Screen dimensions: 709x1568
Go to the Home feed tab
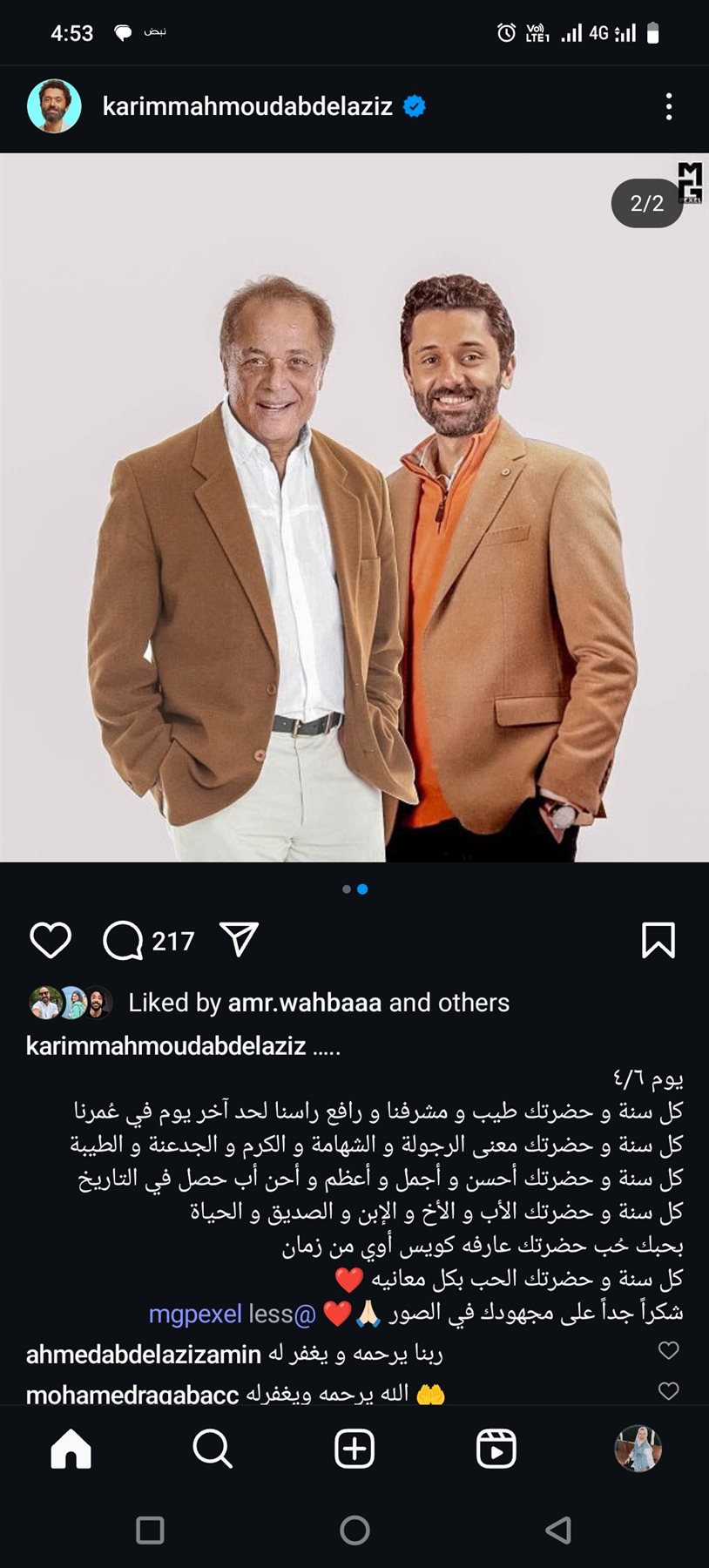(x=71, y=1450)
